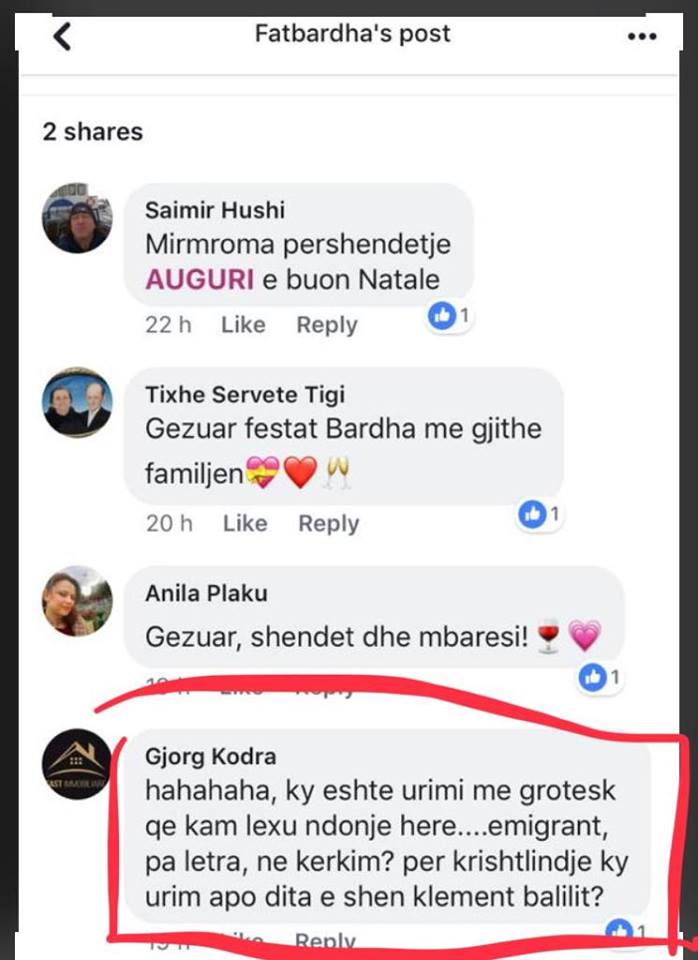View reactions on Saimir Hushi's comment
The image size is (698, 960).
448,317
